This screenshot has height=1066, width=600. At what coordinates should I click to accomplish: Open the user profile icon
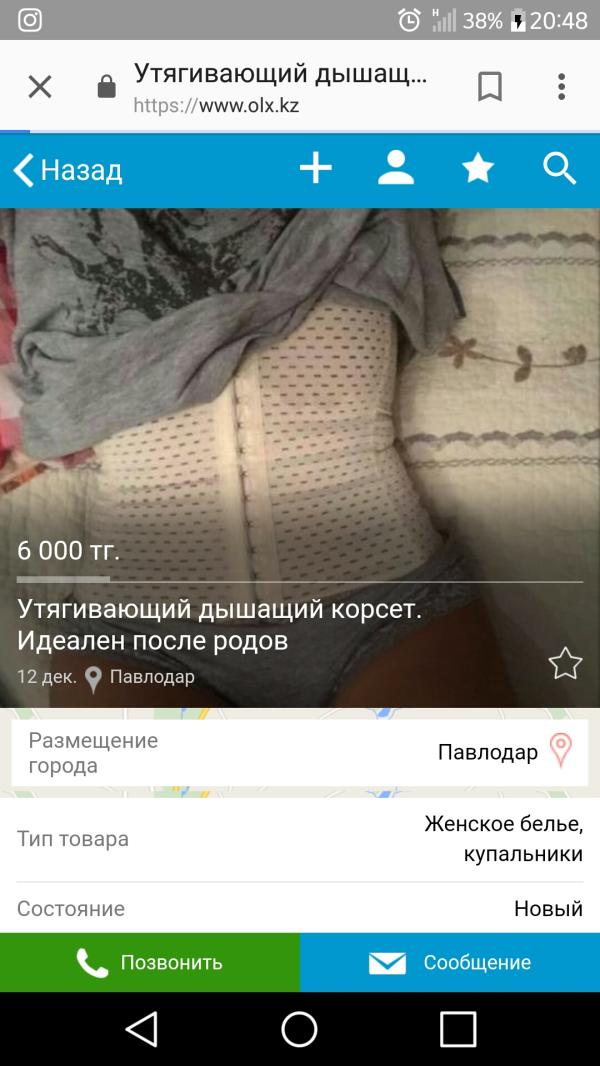pos(396,168)
